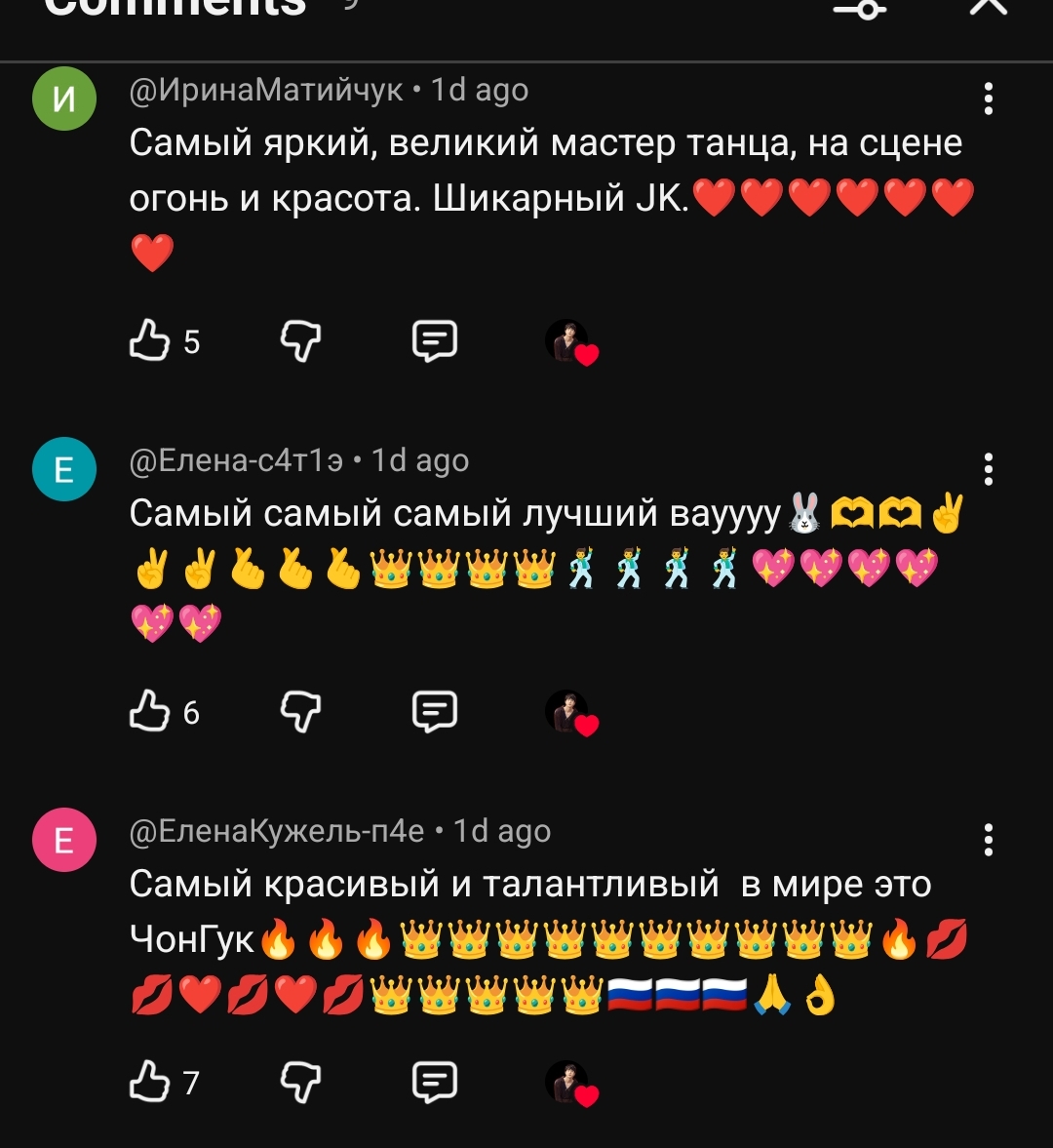Like the comment by @ЕленаКужель-п4е
The width and height of the screenshot is (1053, 1148).
[150, 1082]
